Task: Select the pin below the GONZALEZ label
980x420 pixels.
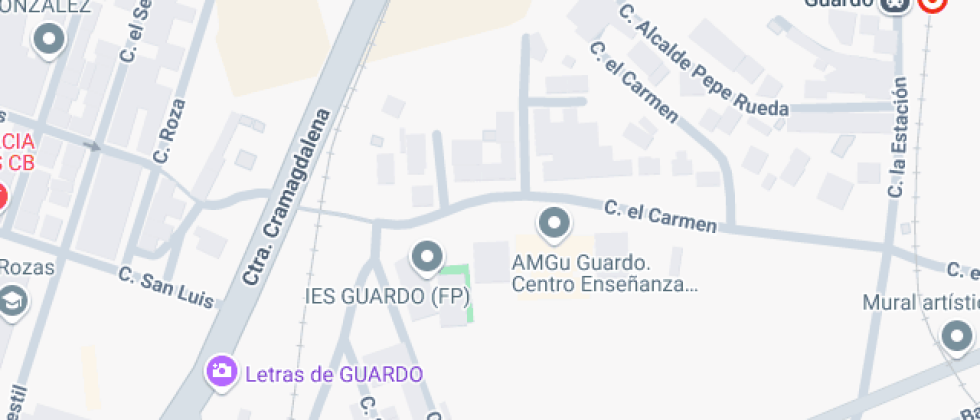Action: 48,41
